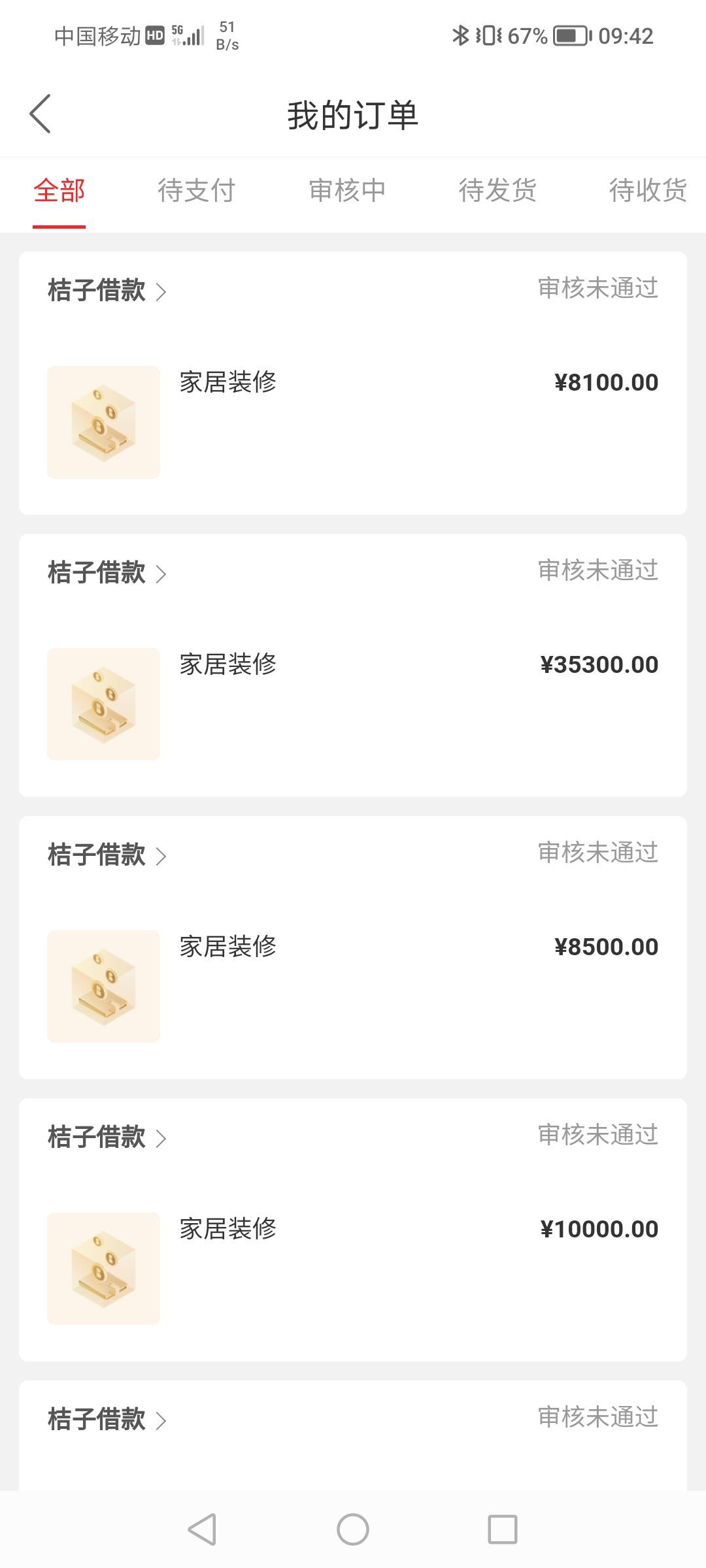This screenshot has height=1568, width=706.
Task: Switch to the 待支付 tab
Action: [196, 191]
